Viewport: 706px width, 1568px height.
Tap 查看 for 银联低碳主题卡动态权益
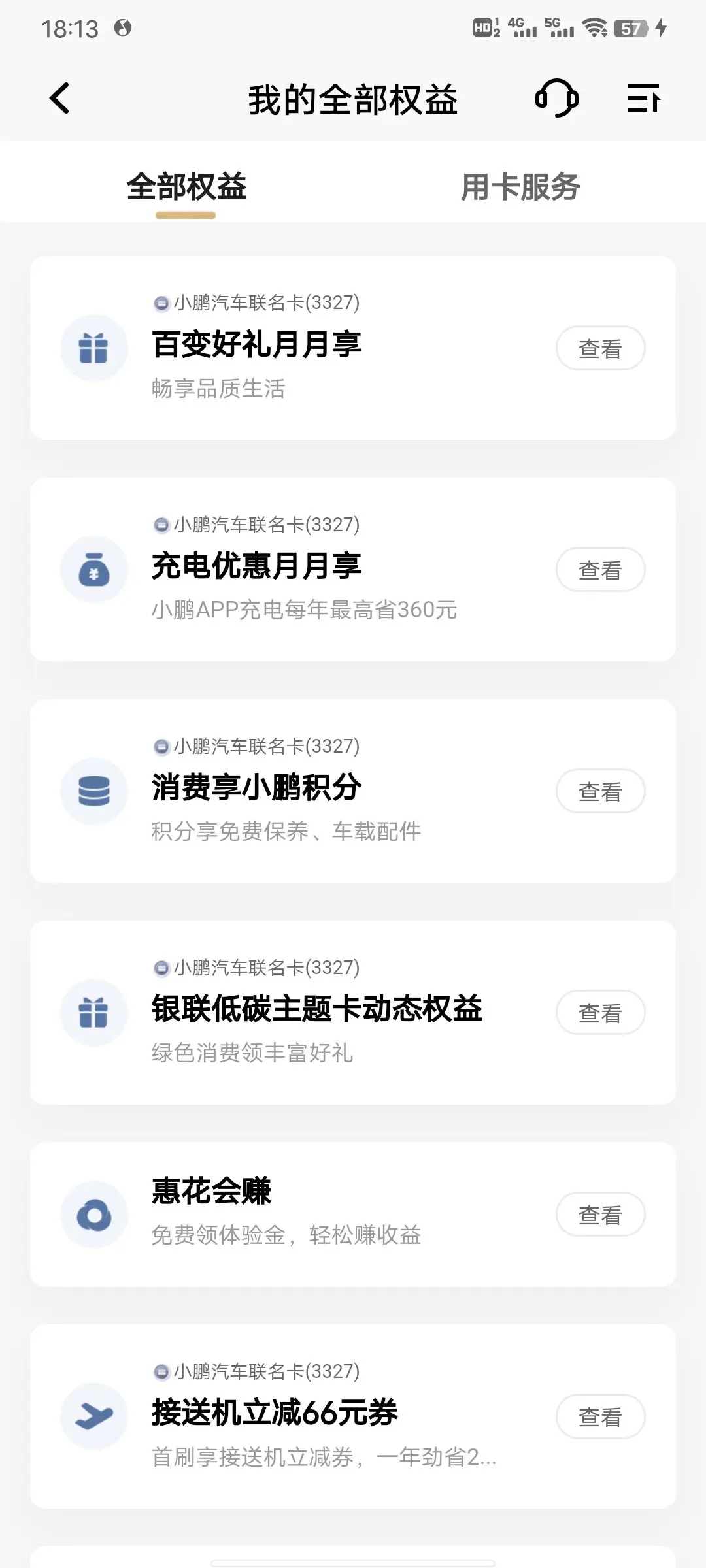600,1013
